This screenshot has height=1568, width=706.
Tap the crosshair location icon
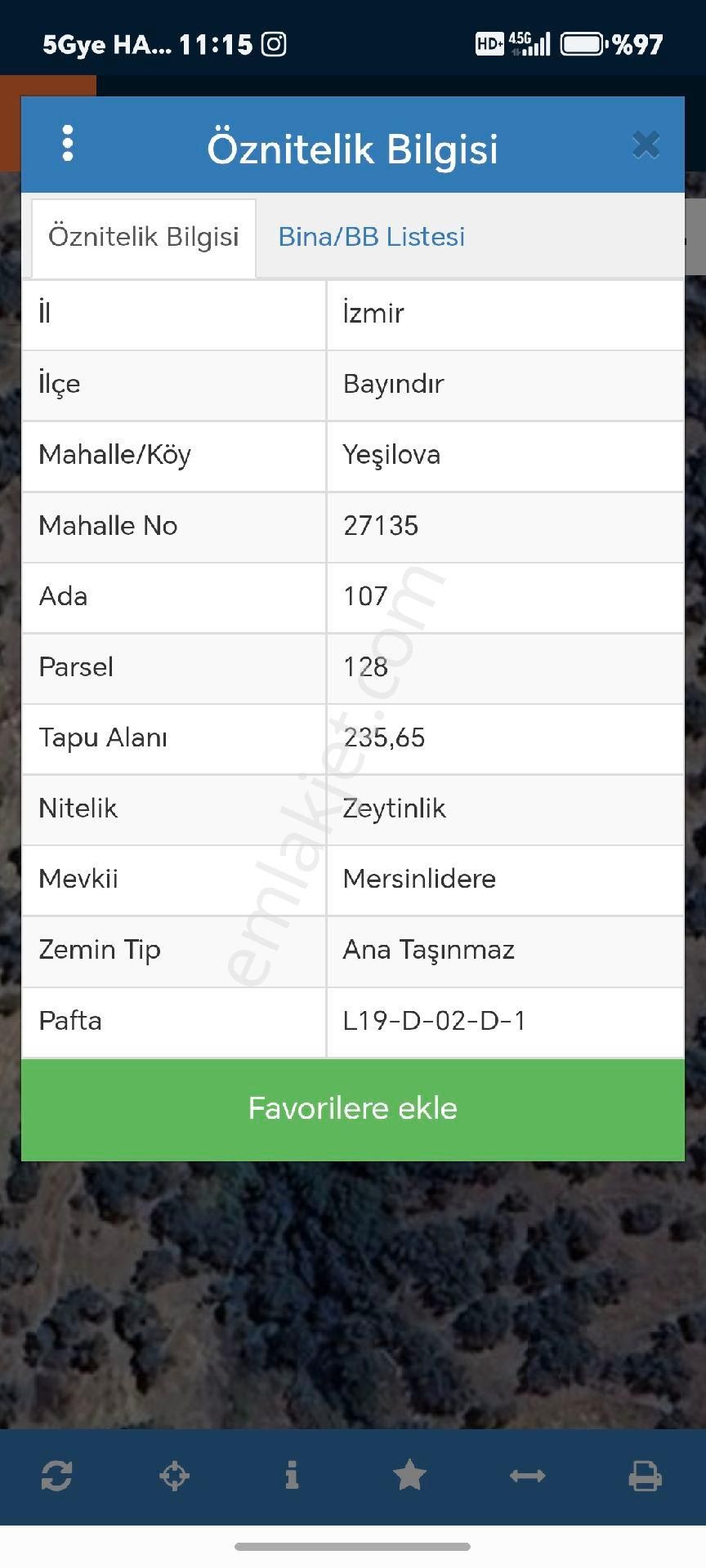174,1476
